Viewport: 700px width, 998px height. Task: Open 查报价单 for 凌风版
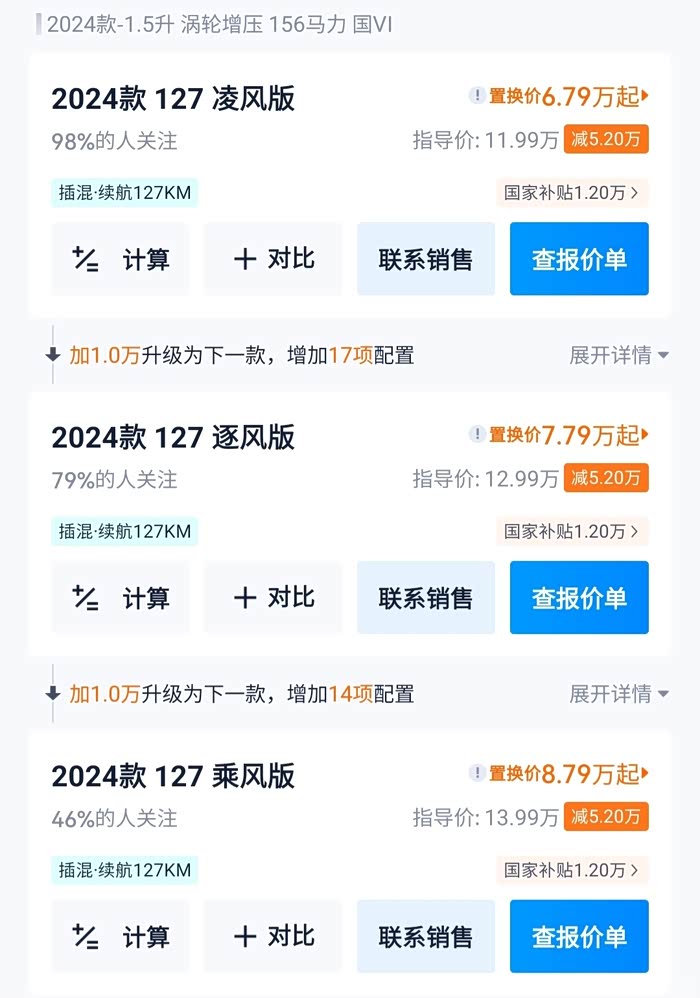pyautogui.click(x=579, y=259)
